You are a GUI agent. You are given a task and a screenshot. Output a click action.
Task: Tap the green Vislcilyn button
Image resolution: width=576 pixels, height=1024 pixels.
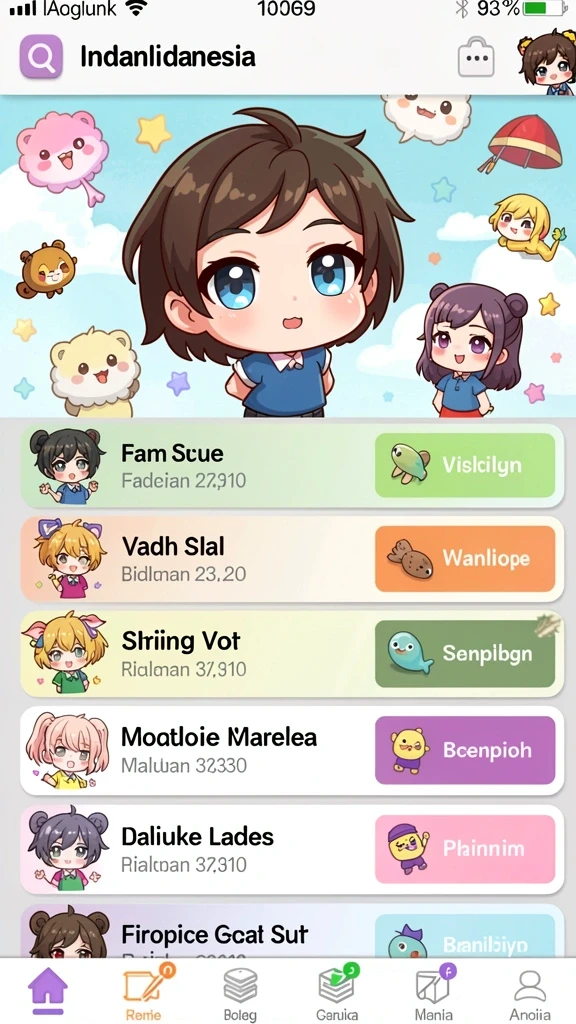point(465,465)
